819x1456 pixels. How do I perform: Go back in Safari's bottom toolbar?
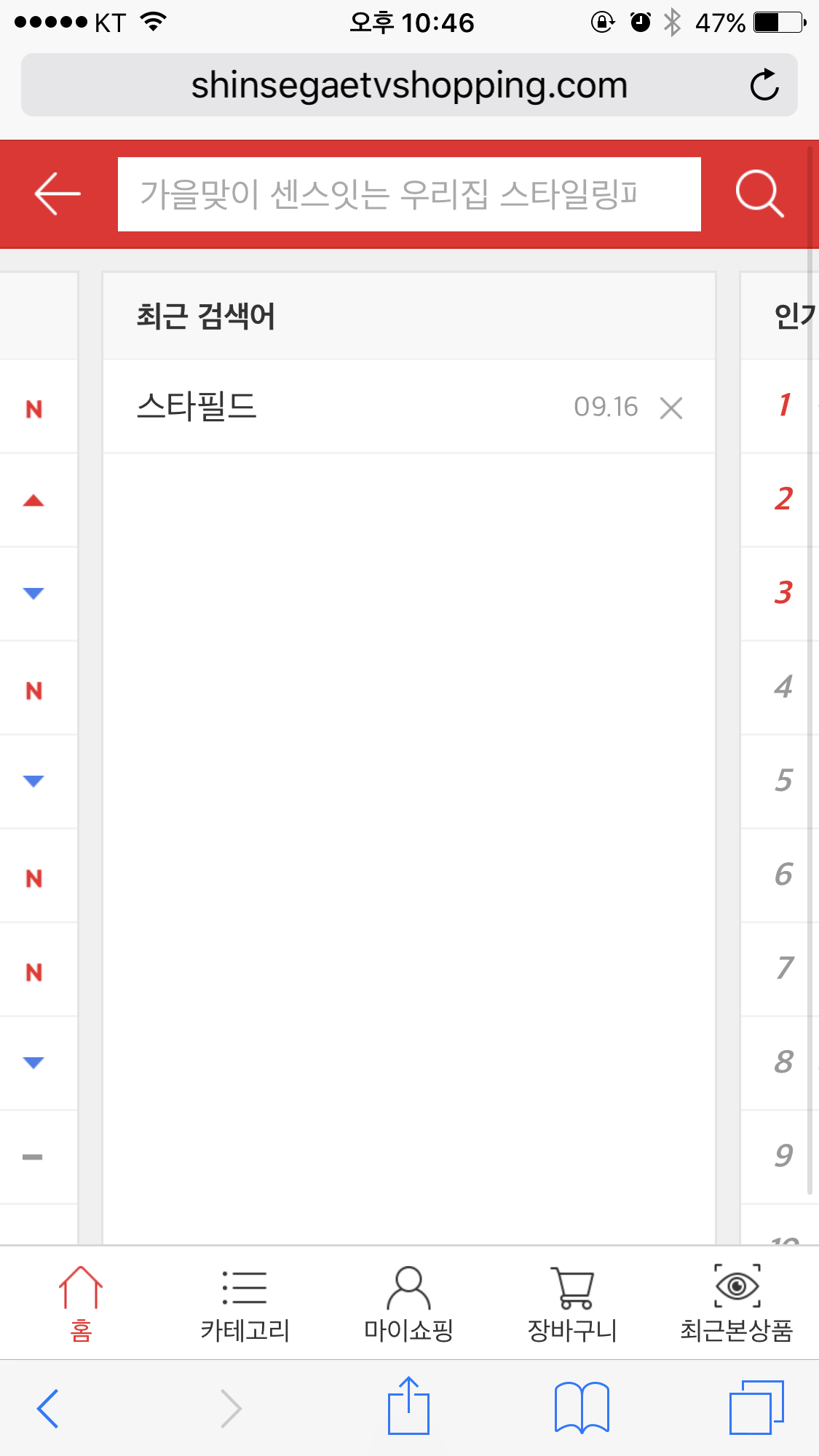[48, 1408]
